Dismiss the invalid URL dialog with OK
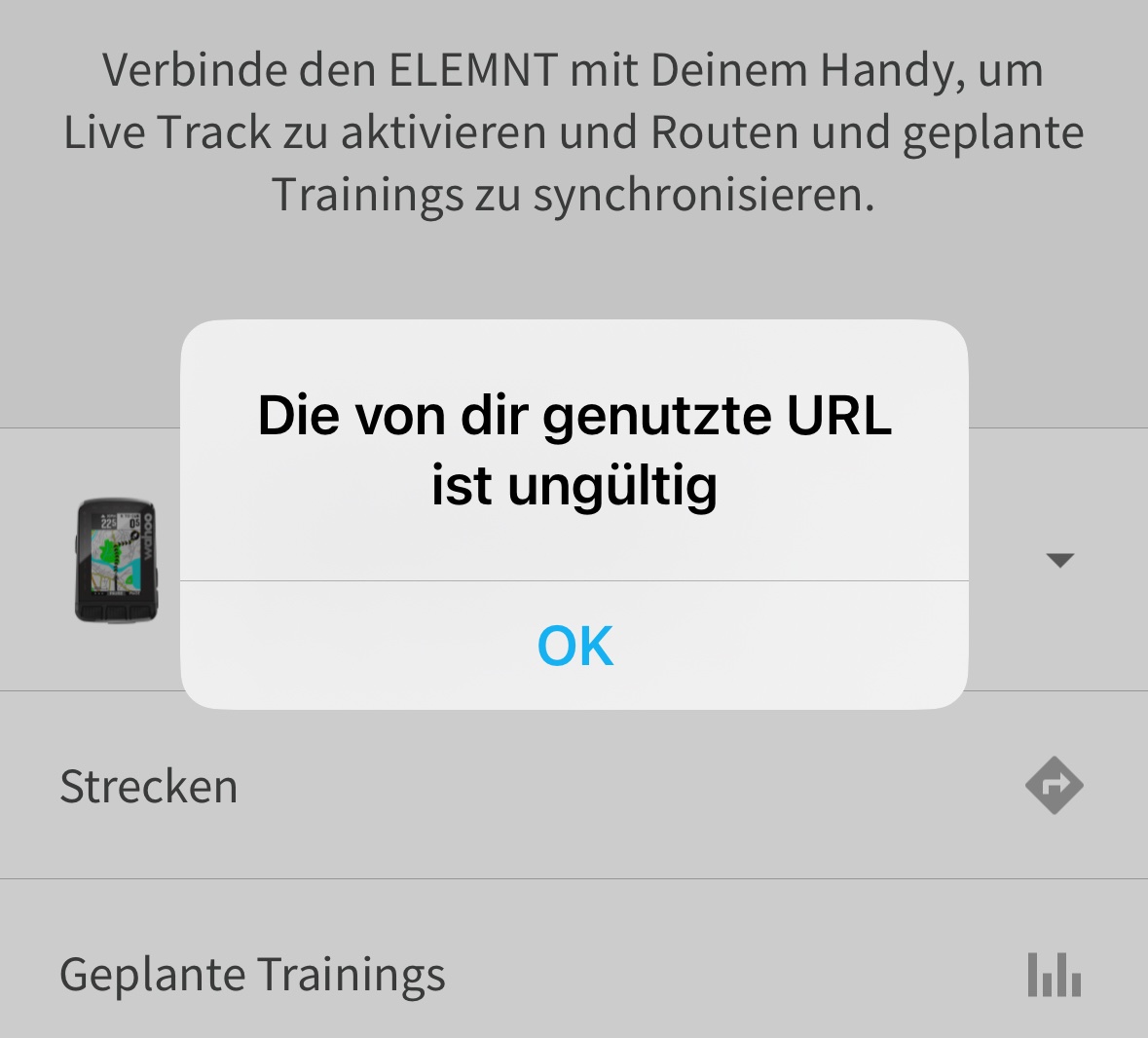The height and width of the screenshot is (1038, 1148). tap(574, 646)
